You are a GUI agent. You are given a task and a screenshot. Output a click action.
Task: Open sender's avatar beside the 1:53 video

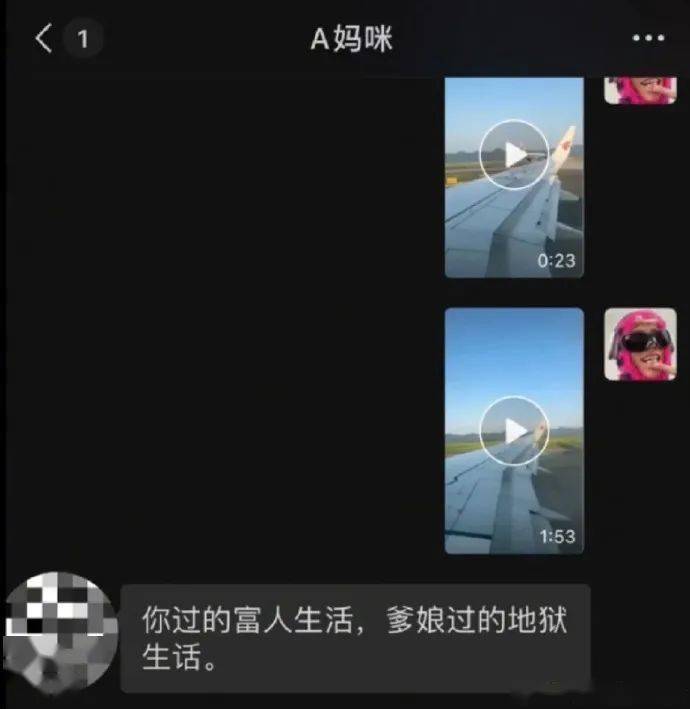640,344
